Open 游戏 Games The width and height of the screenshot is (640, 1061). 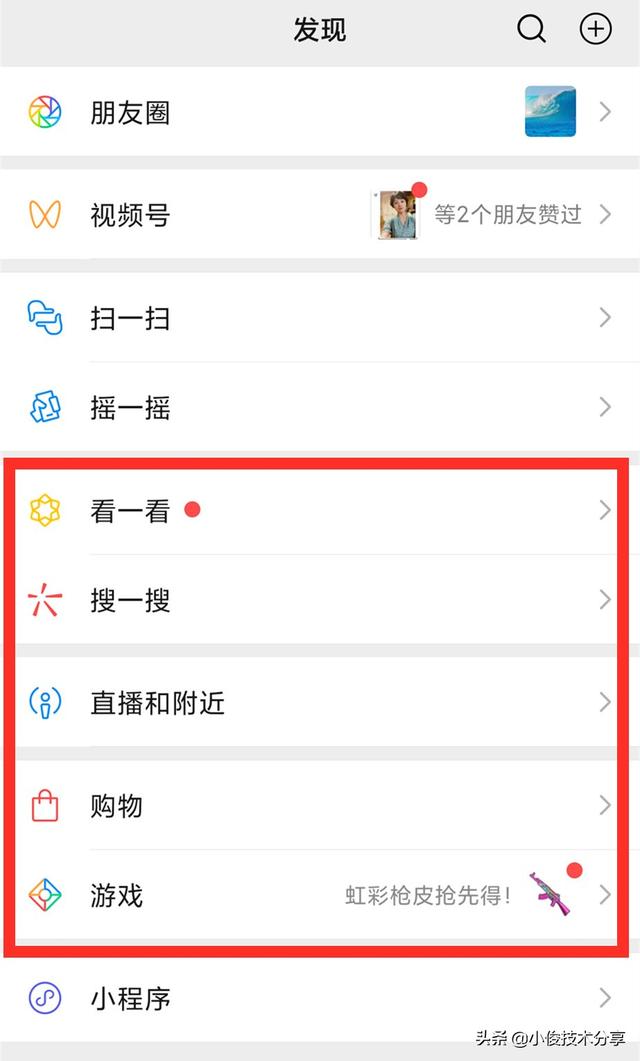(x=320, y=895)
